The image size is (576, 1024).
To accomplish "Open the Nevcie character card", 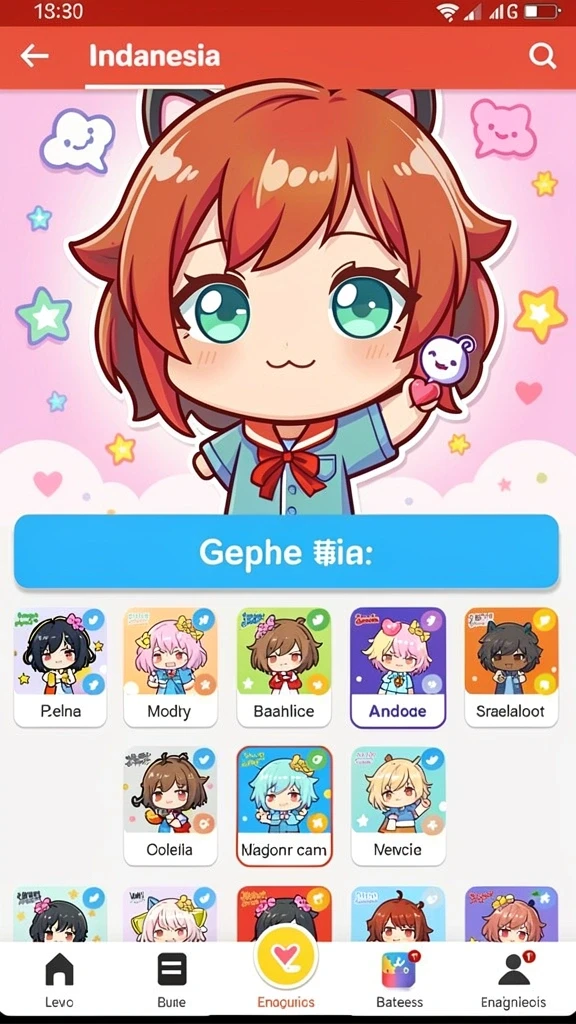I will pos(398,806).
